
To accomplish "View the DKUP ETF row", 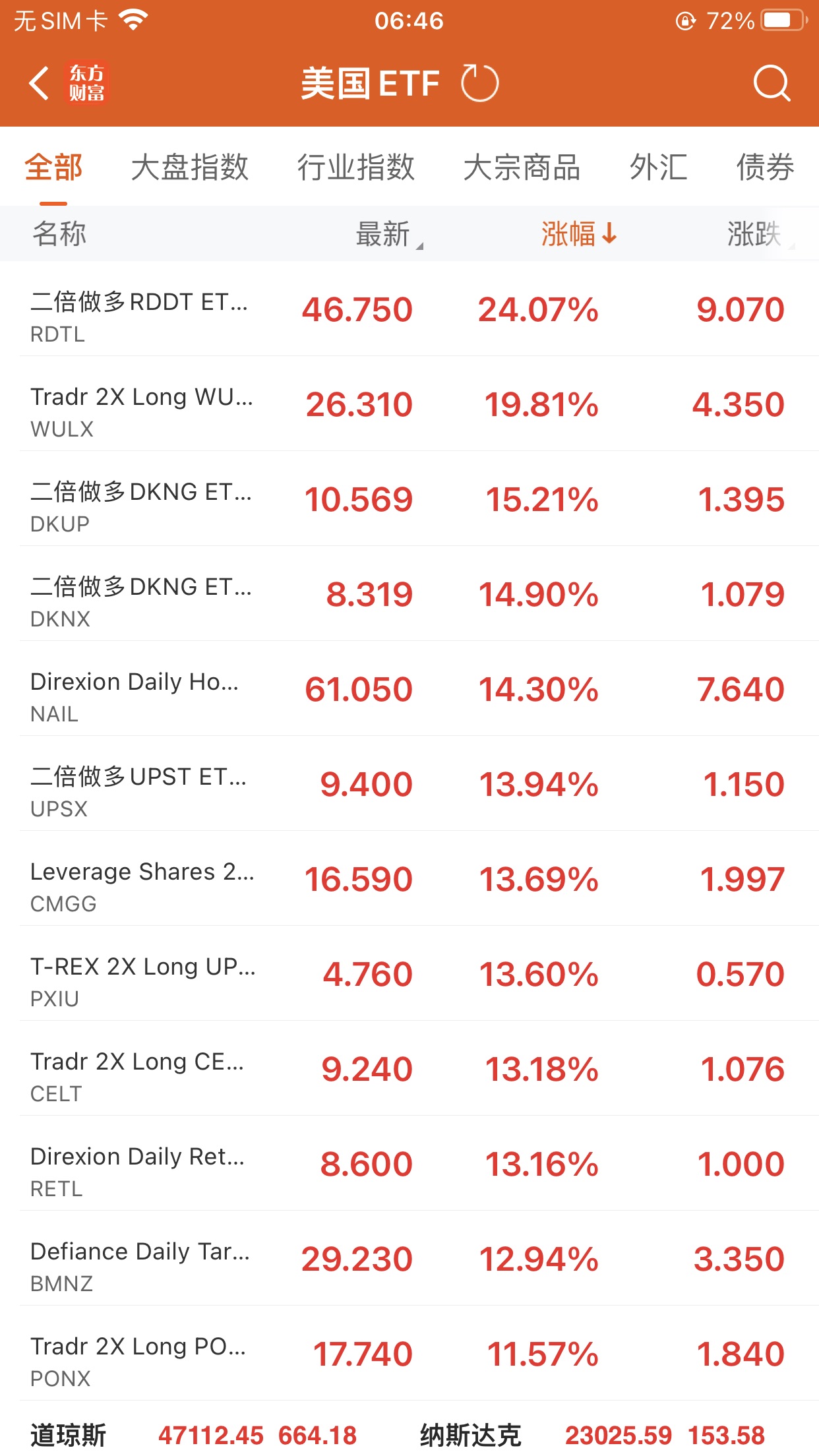I will [409, 499].
